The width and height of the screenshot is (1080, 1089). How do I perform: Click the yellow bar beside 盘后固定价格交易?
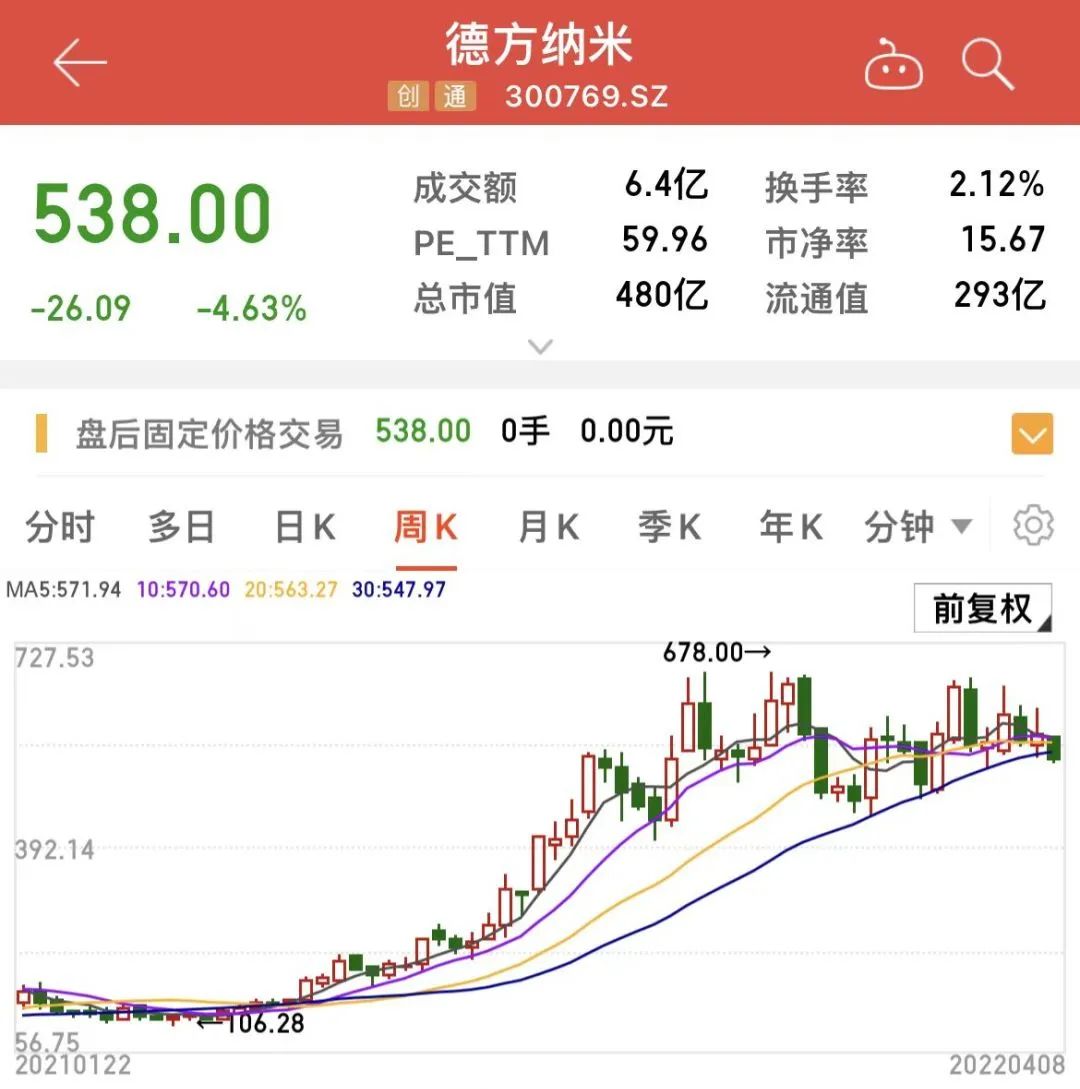(x=41, y=431)
